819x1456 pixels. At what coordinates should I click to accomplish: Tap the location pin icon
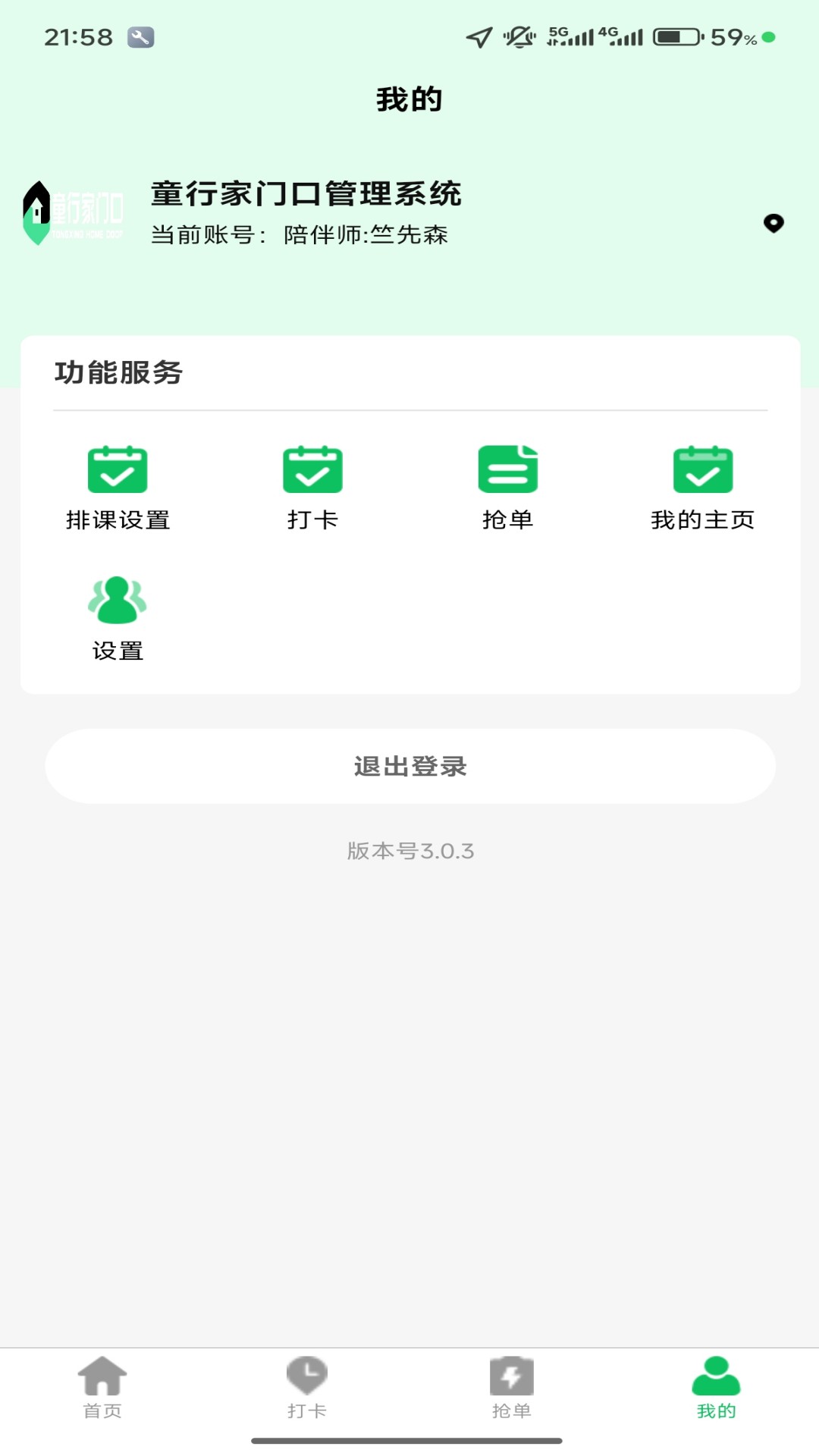pyautogui.click(x=773, y=224)
